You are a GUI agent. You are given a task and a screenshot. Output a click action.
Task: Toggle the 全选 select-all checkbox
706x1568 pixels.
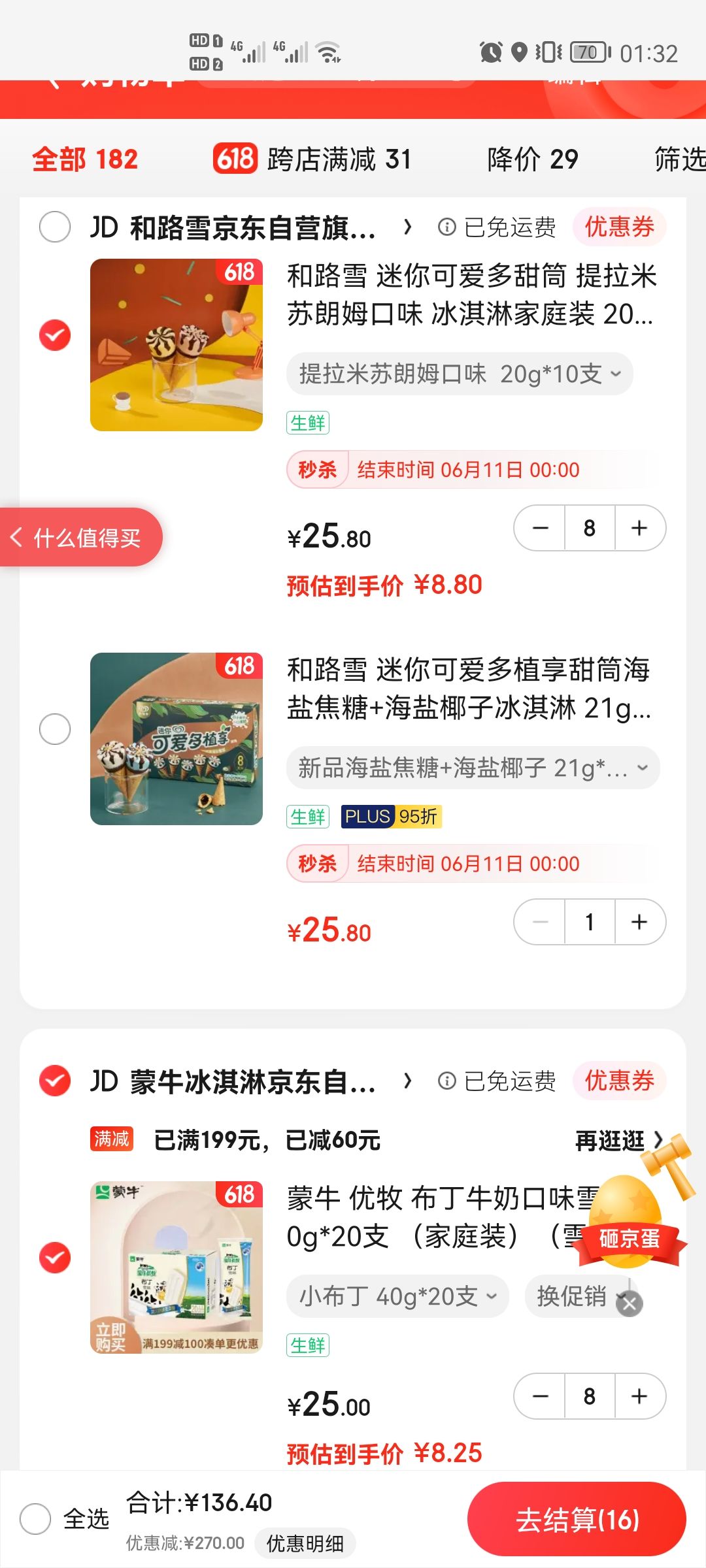coord(35,1519)
